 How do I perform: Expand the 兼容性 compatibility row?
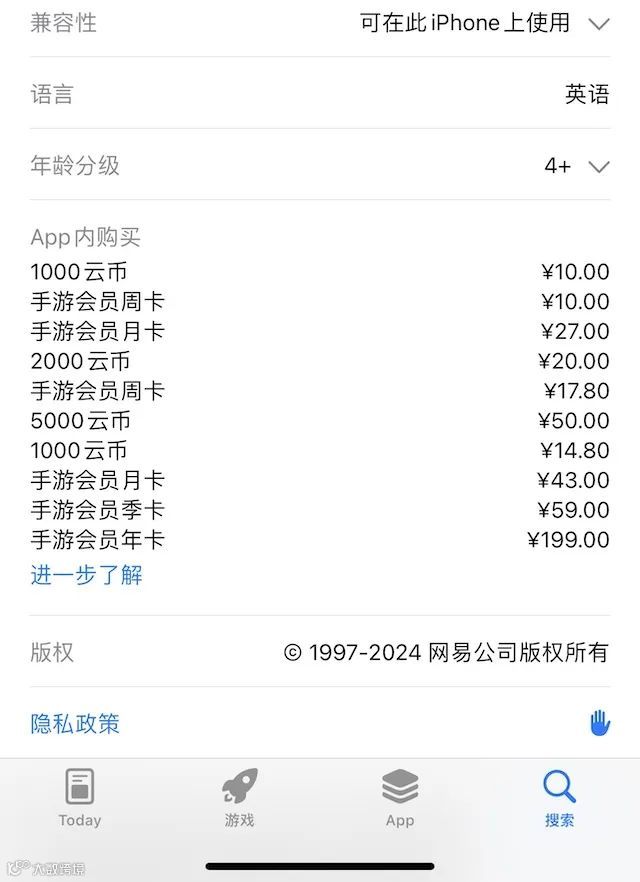(x=598, y=24)
